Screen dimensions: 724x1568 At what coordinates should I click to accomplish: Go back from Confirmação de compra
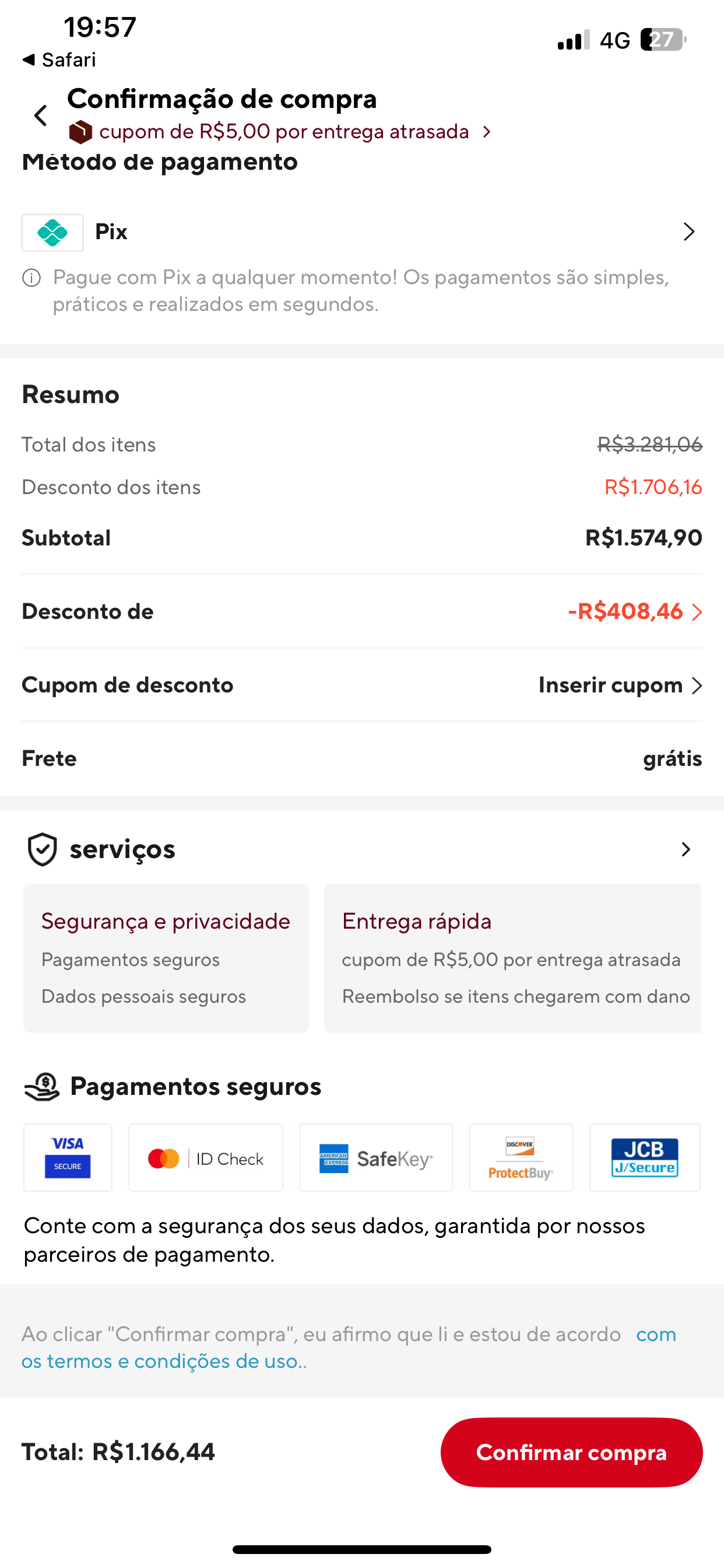pos(40,115)
